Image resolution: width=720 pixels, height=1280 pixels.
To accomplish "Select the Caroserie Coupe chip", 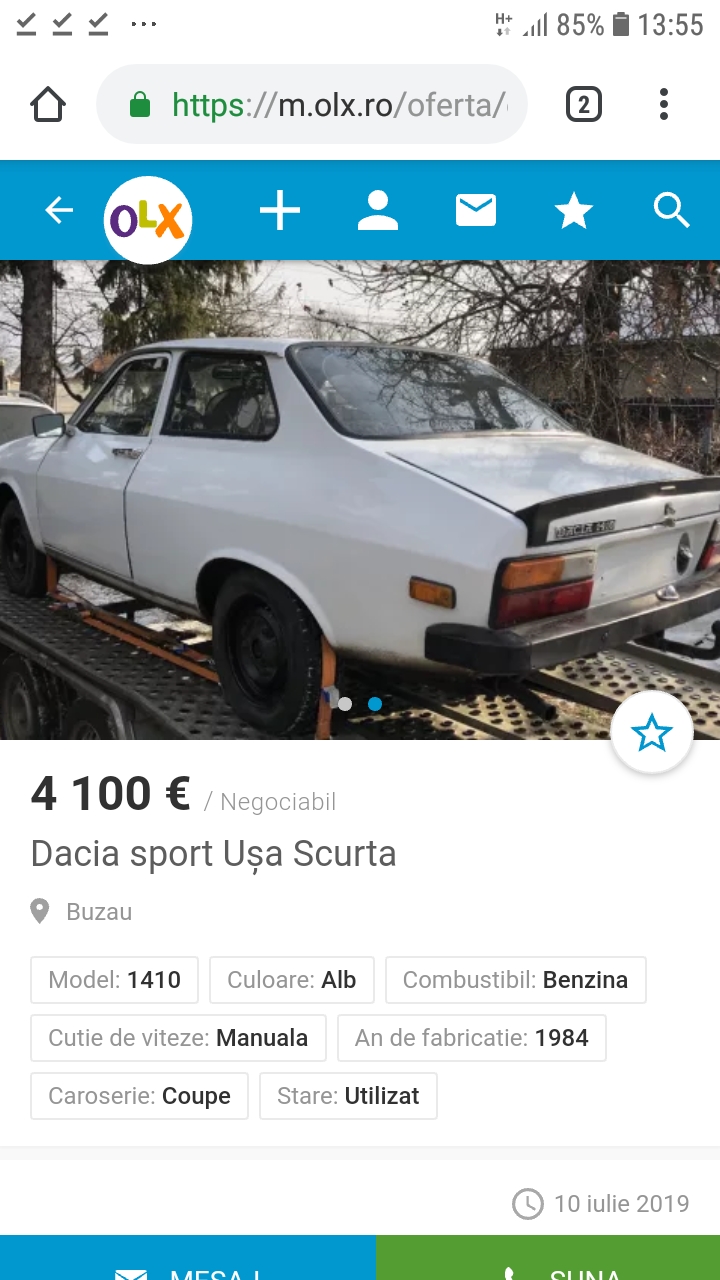I will click(x=140, y=1096).
